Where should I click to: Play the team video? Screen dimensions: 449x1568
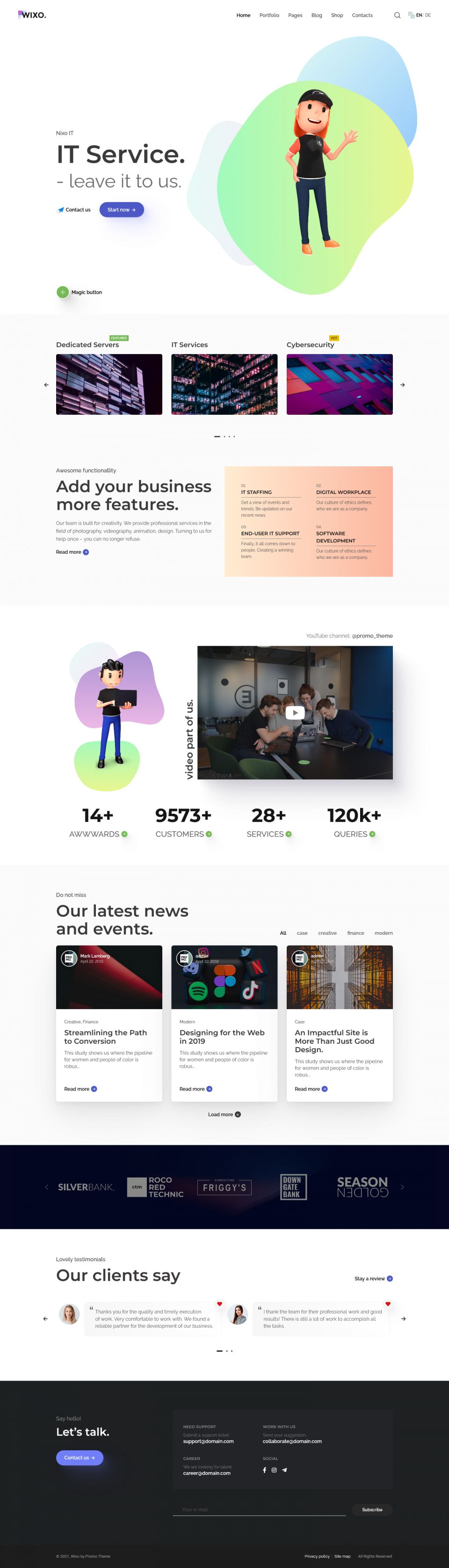pos(295,712)
